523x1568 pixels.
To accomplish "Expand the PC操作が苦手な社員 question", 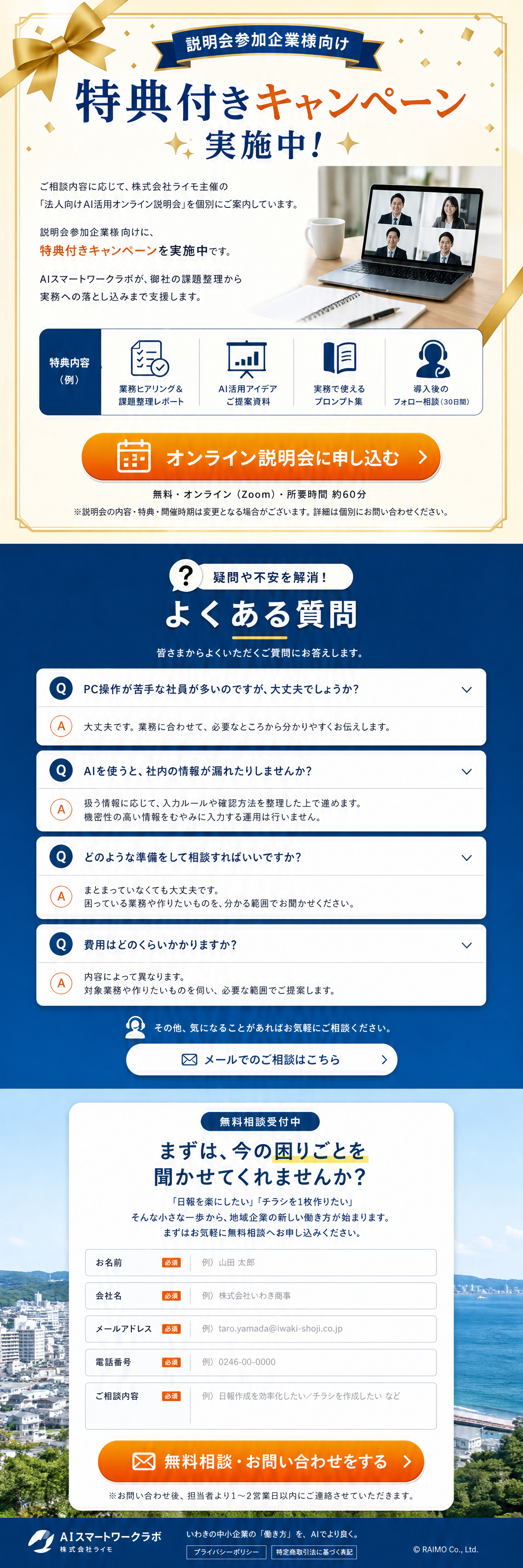I will pos(261,689).
